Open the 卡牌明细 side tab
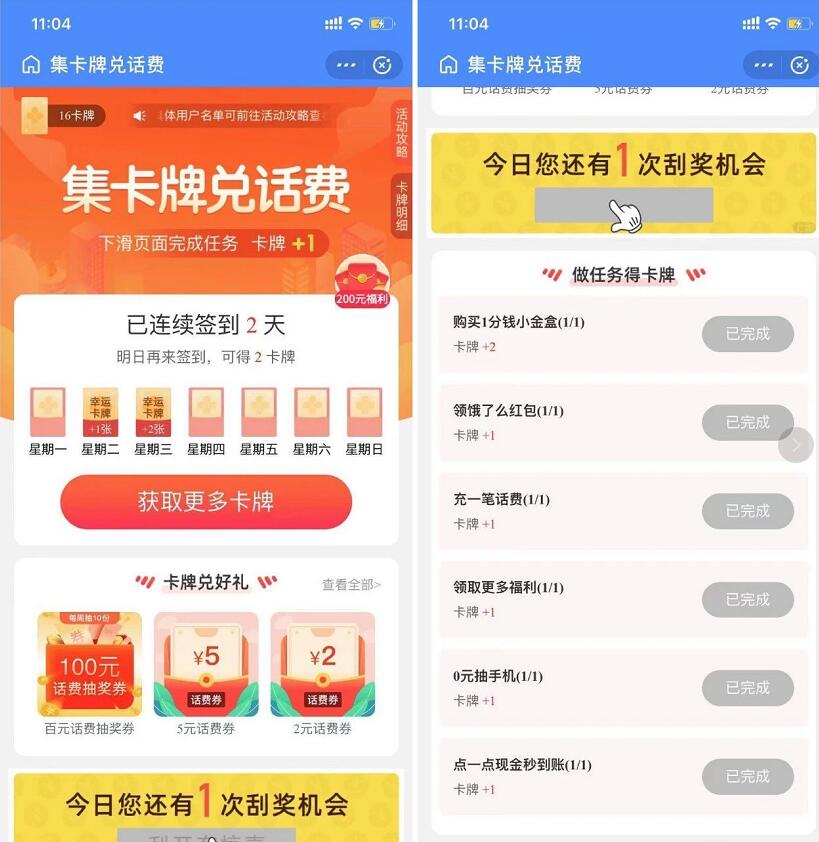 pos(402,206)
